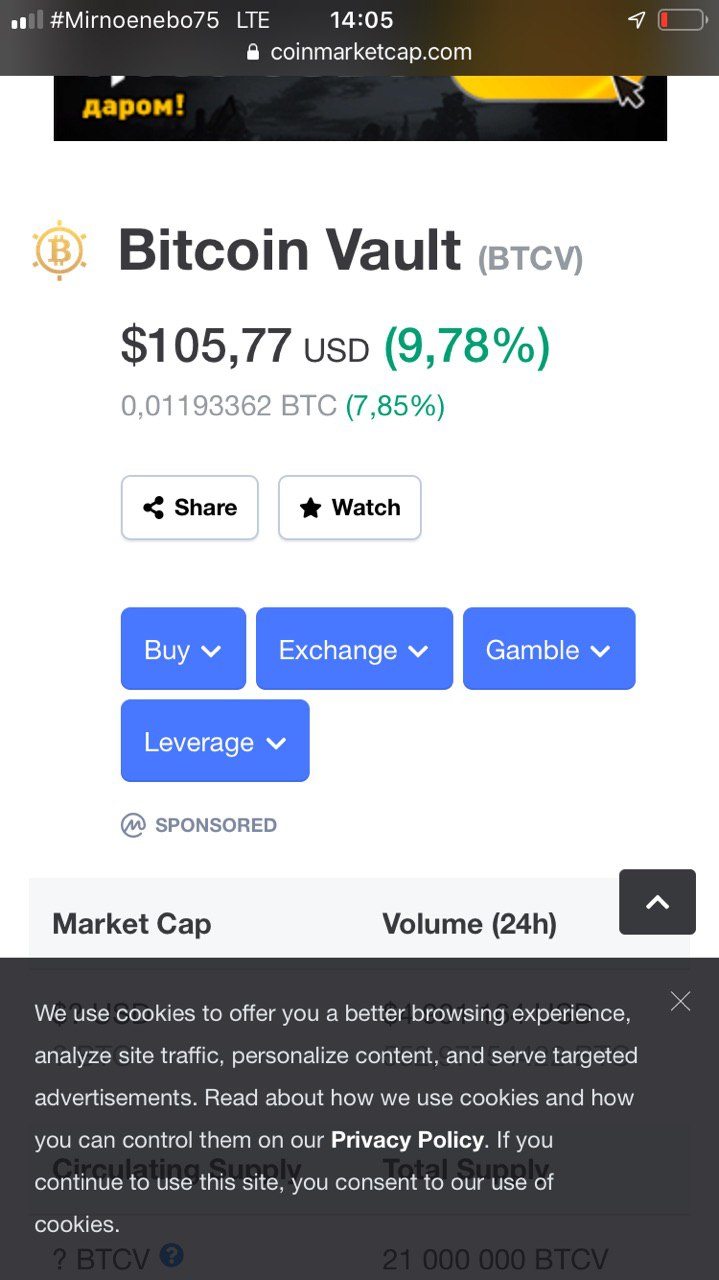Tap the coinmarketcap.com address bar
This screenshot has width=719, height=1280.
(x=359, y=52)
